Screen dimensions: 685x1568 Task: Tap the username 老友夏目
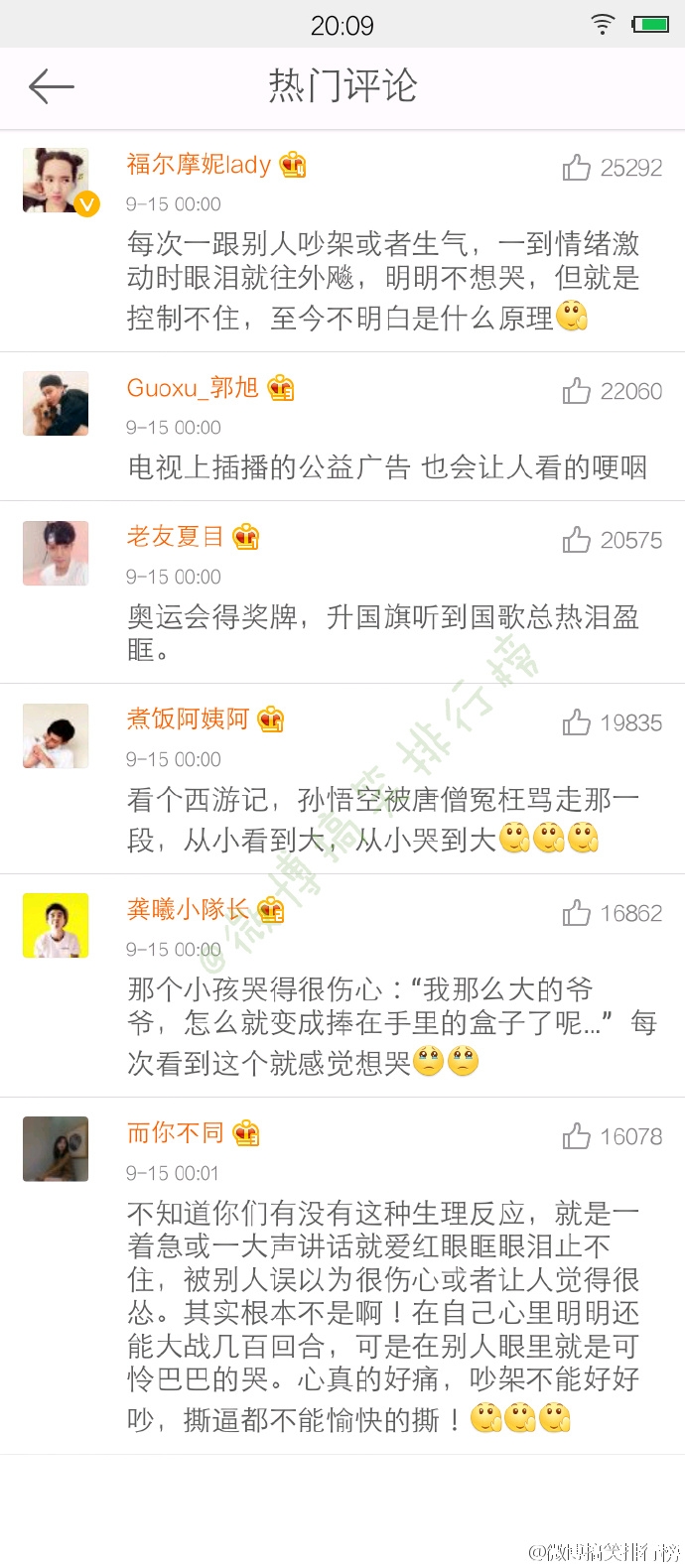point(176,537)
